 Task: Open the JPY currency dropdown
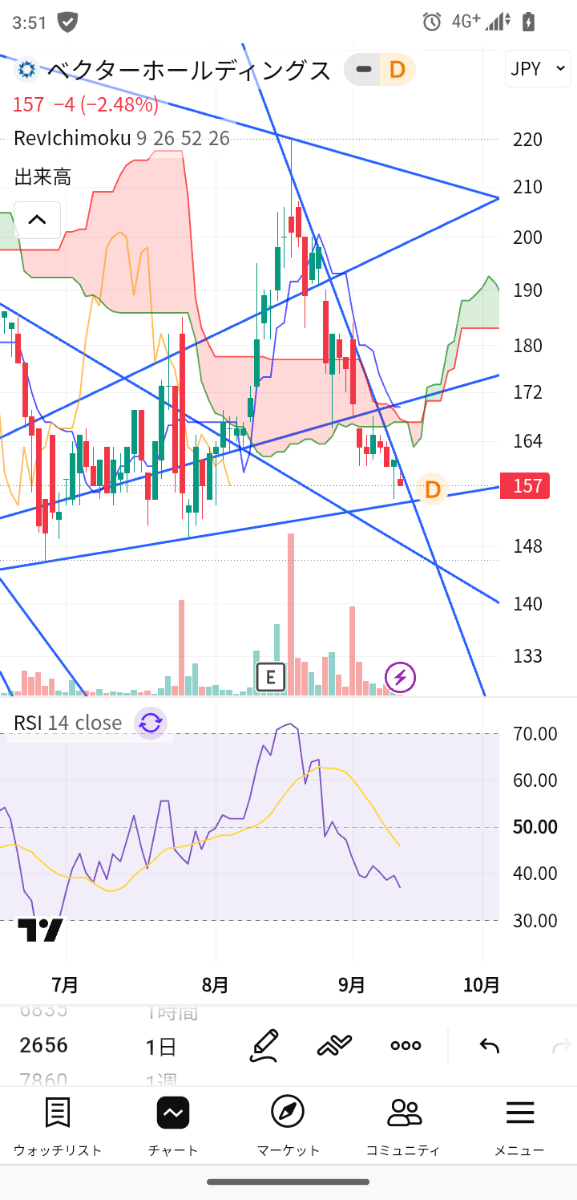(538, 69)
